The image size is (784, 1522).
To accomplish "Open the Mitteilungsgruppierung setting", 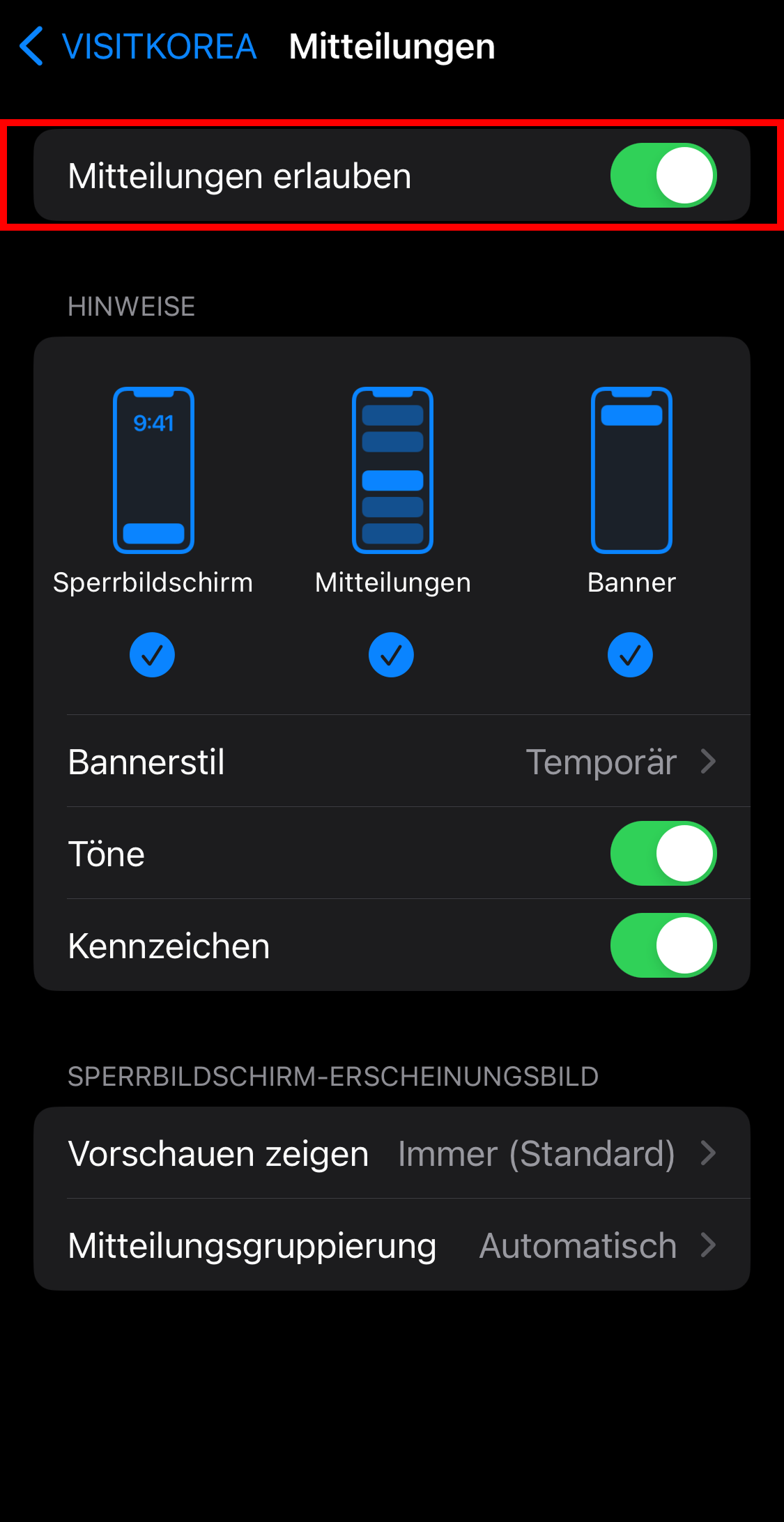I will click(x=392, y=1245).
